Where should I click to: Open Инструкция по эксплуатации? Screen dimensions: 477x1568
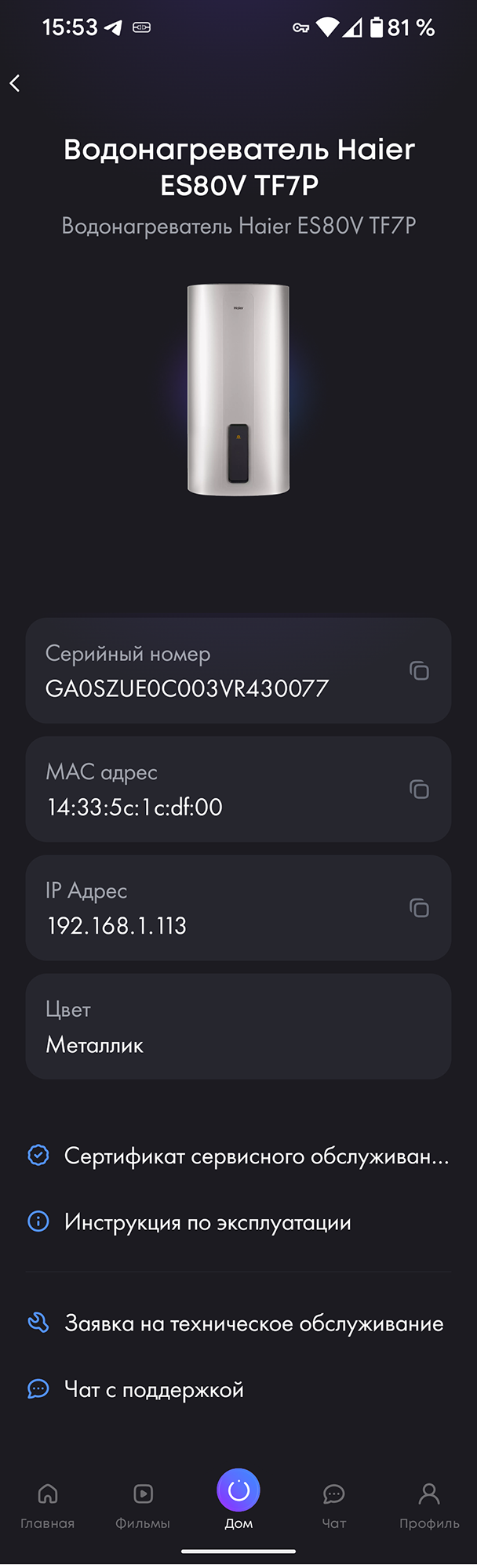click(x=207, y=1221)
